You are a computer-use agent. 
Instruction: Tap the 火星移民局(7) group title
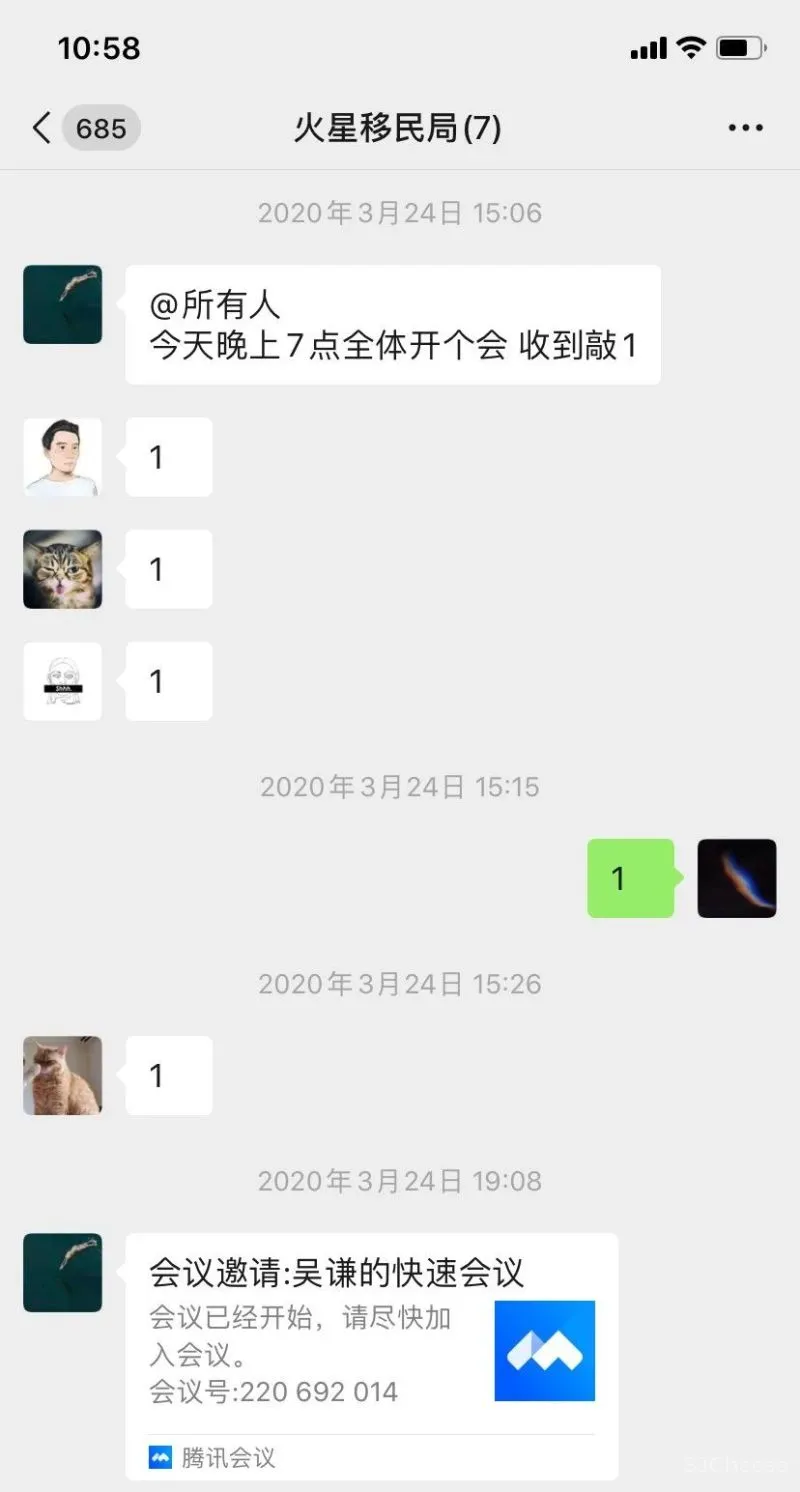point(400,128)
